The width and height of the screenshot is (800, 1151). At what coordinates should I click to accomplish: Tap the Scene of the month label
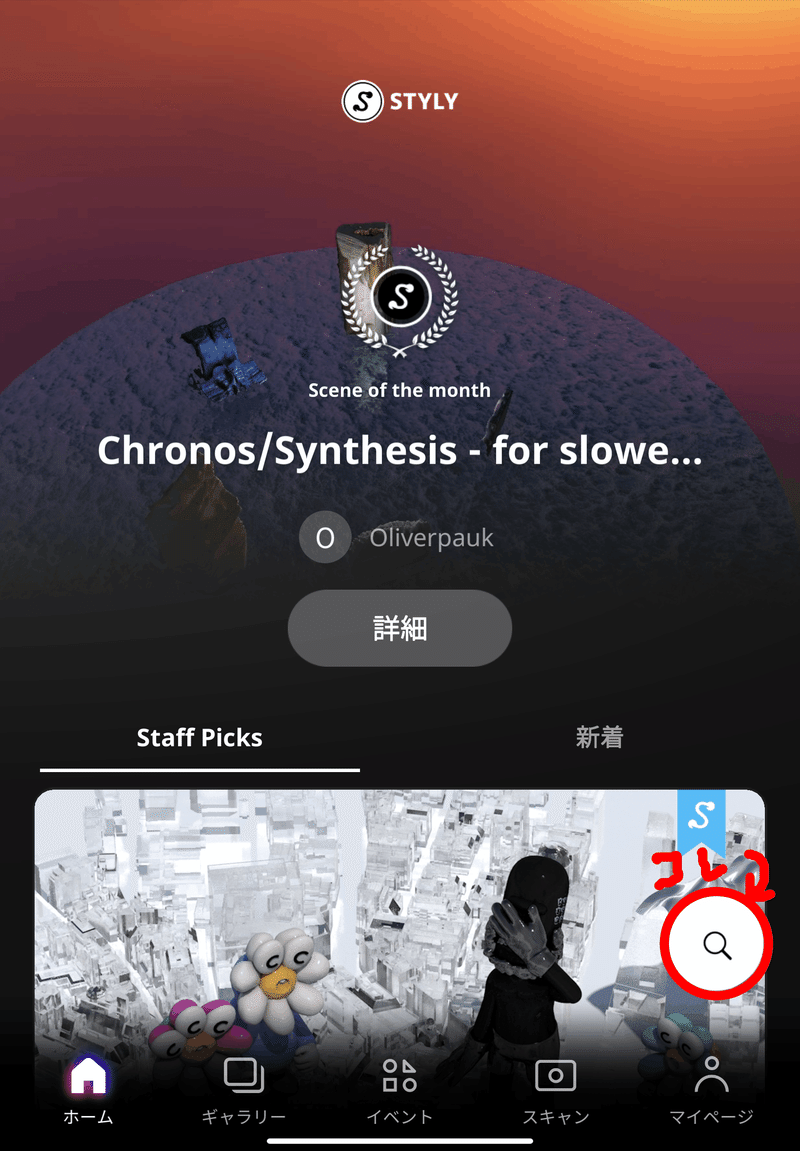(x=399, y=390)
